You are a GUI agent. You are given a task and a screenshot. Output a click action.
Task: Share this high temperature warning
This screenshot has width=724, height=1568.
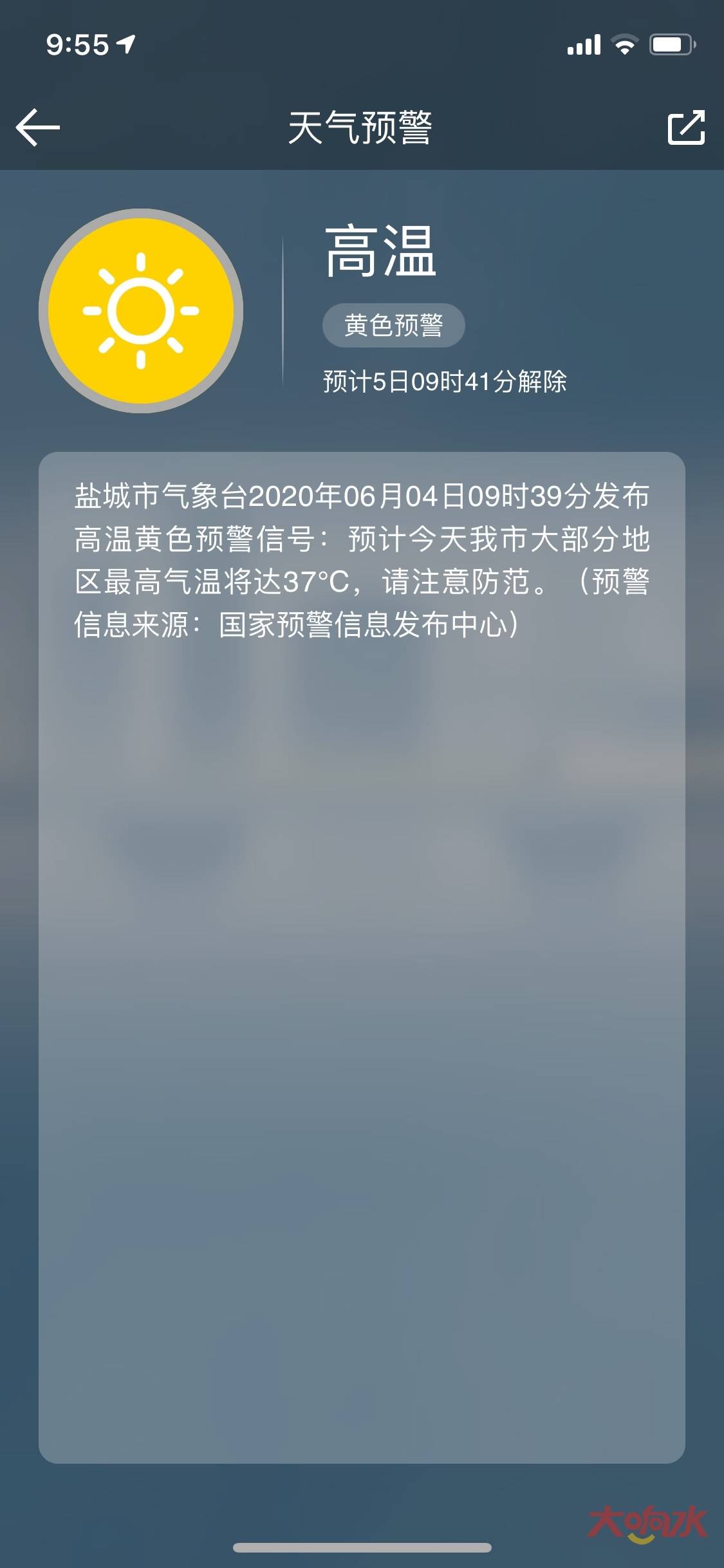pyautogui.click(x=685, y=127)
